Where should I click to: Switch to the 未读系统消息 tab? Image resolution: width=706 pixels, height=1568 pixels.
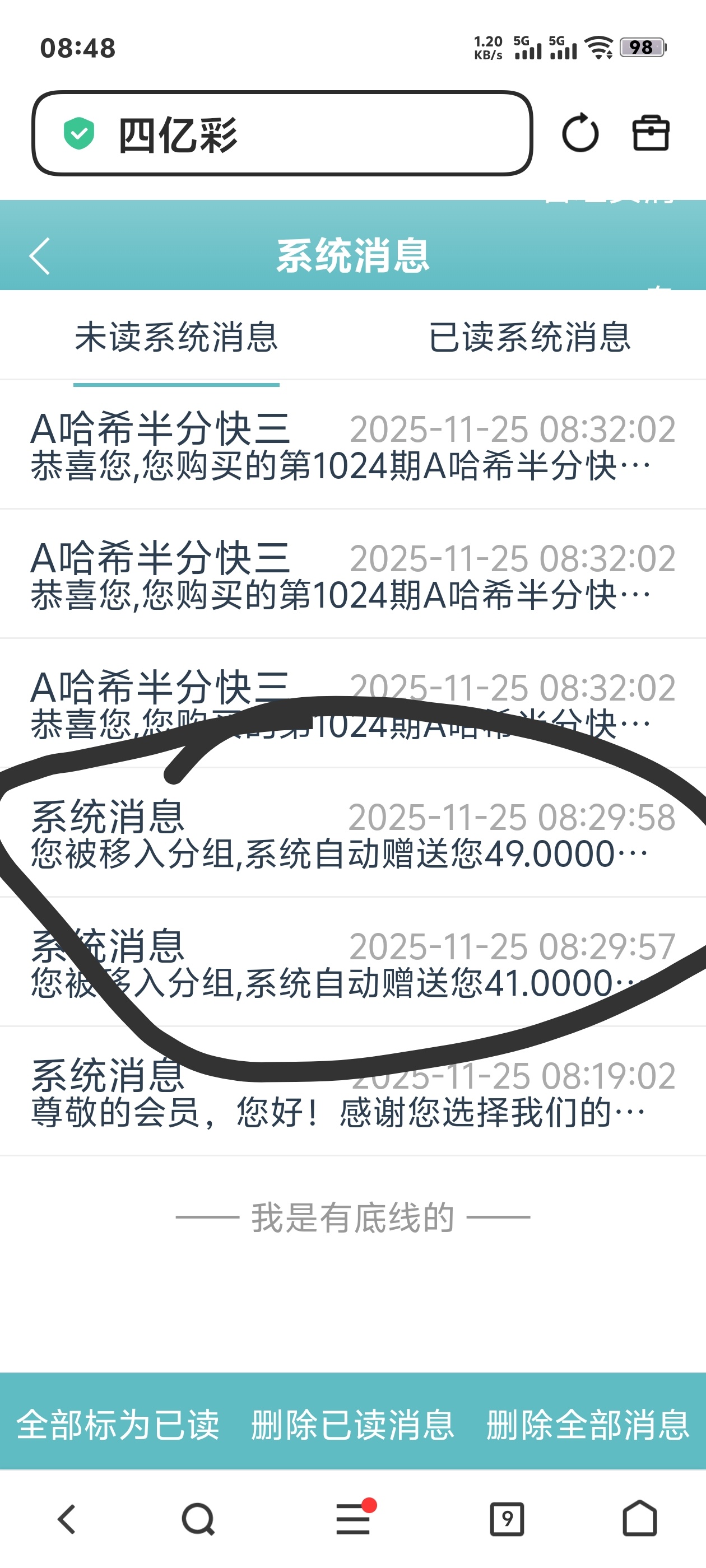[176, 338]
